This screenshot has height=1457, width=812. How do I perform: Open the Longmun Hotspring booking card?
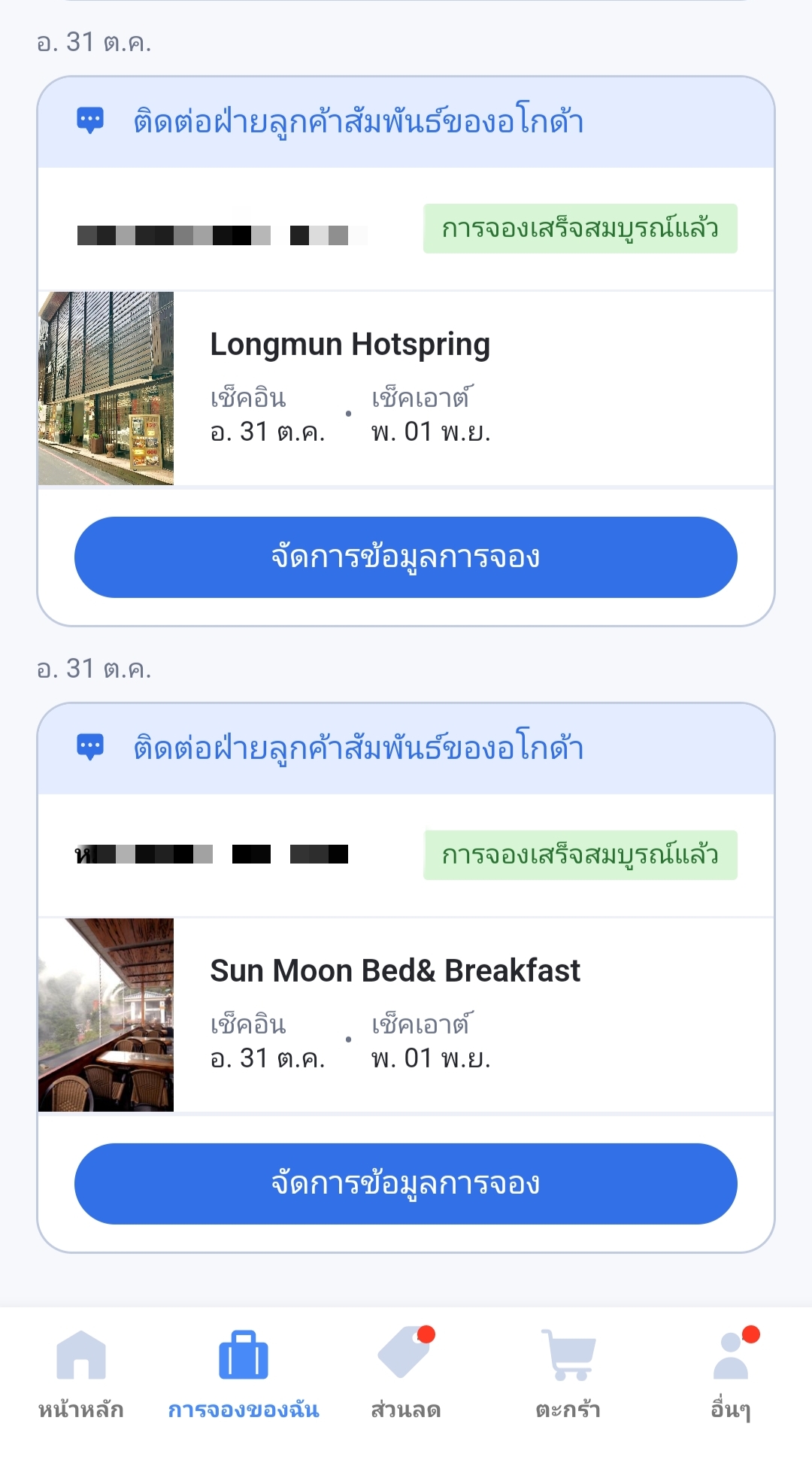406,388
